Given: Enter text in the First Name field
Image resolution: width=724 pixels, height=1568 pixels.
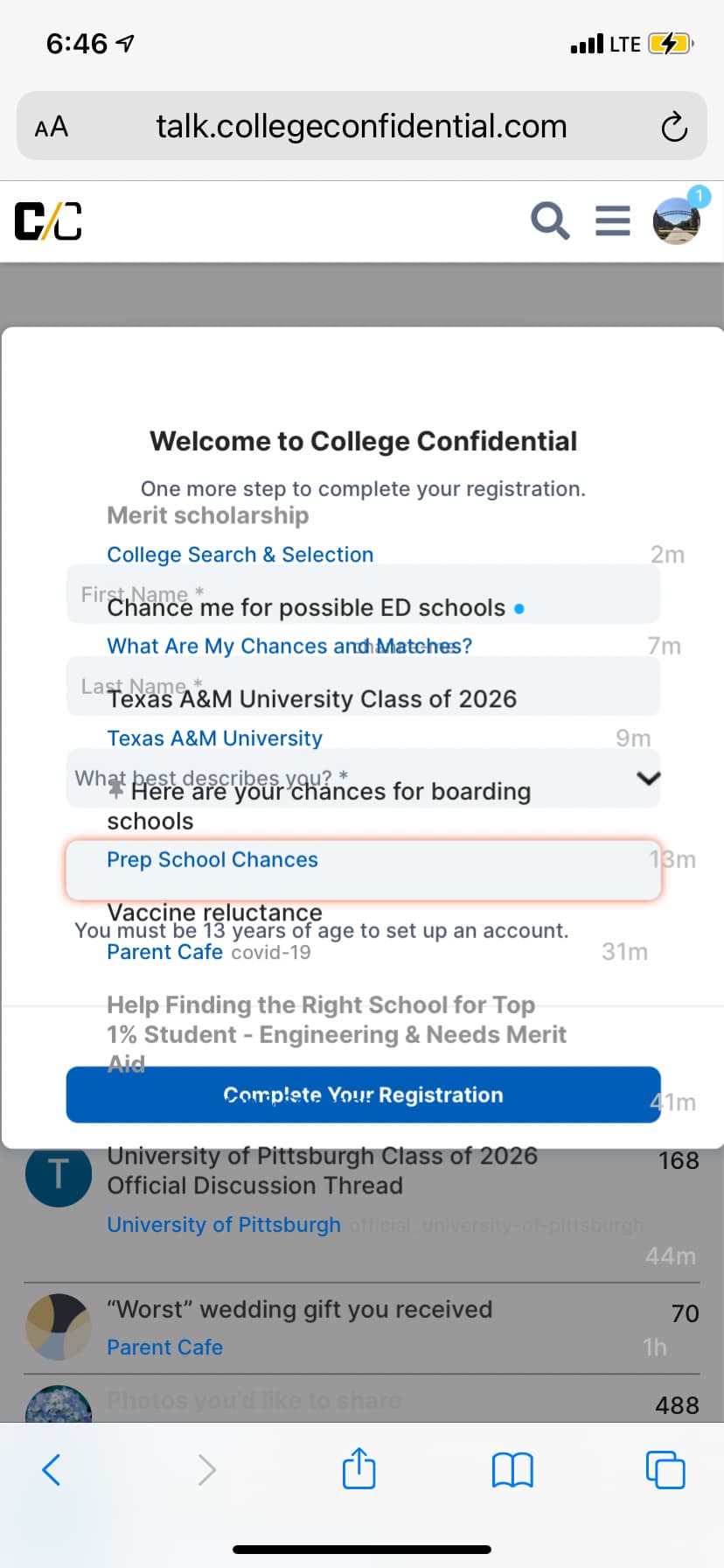Looking at the screenshot, I should pyautogui.click(x=363, y=593).
